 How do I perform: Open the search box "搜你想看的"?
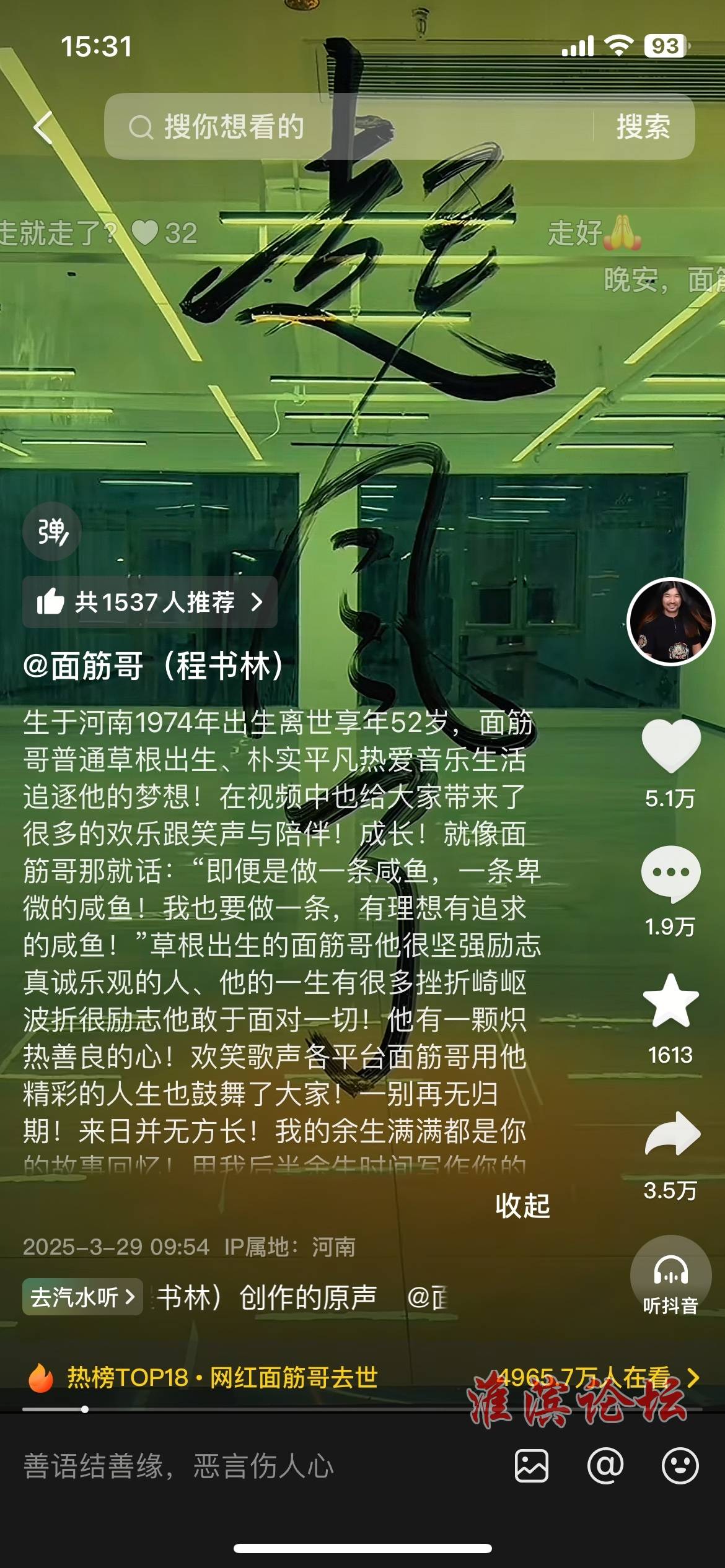point(347,127)
